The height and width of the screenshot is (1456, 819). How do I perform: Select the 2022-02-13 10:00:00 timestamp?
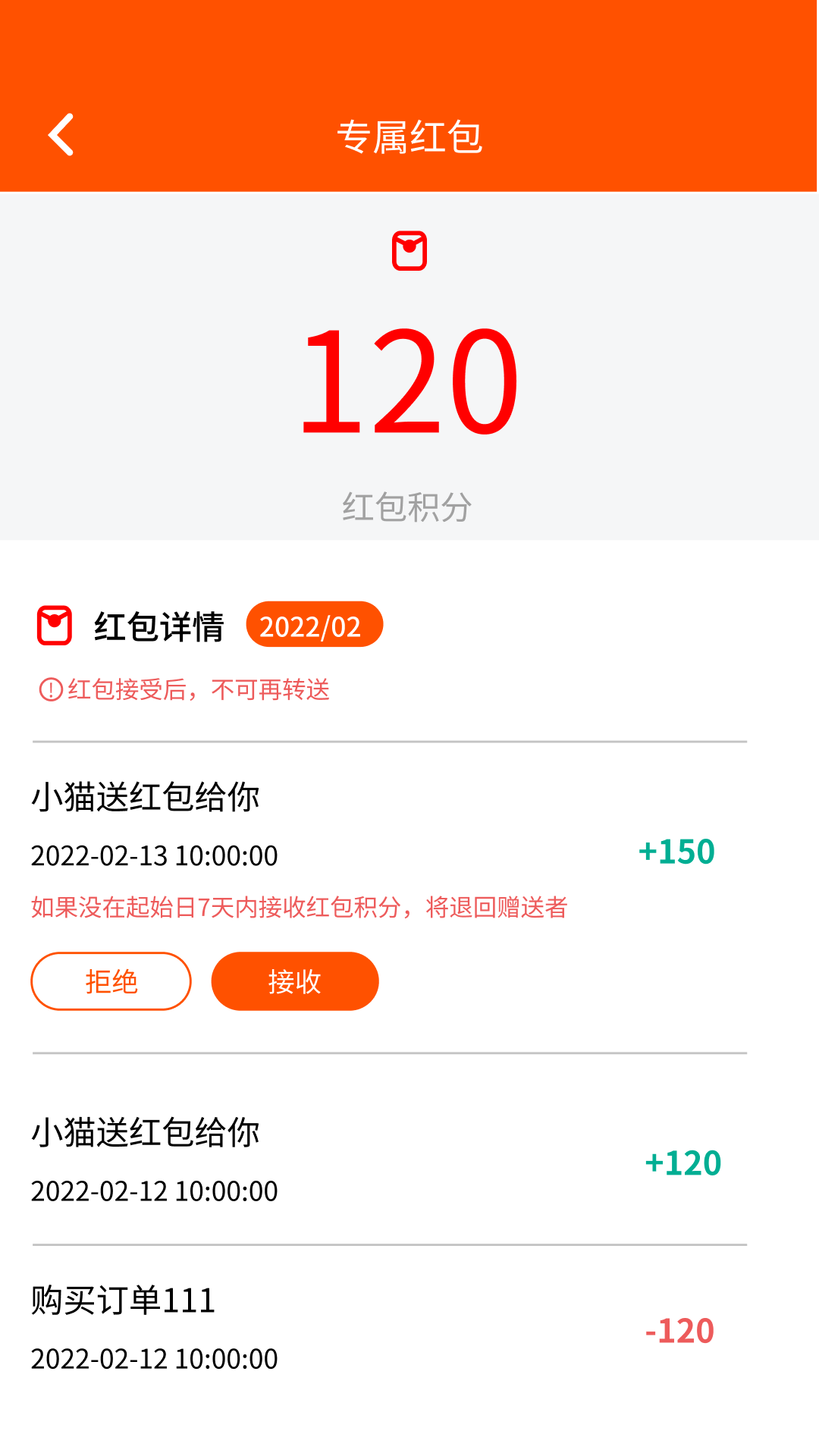click(x=154, y=855)
